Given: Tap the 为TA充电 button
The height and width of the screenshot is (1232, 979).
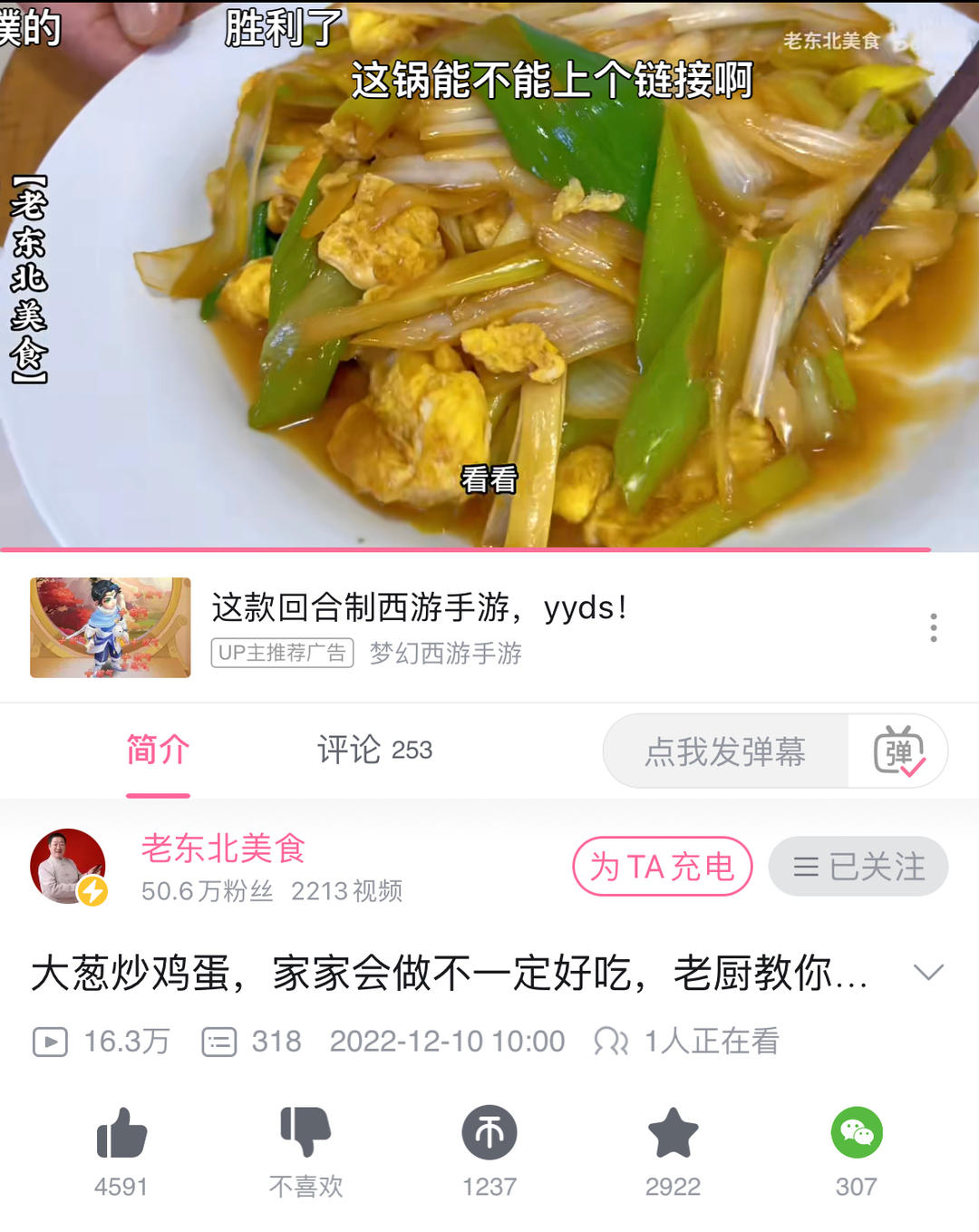Looking at the screenshot, I should point(662,867).
